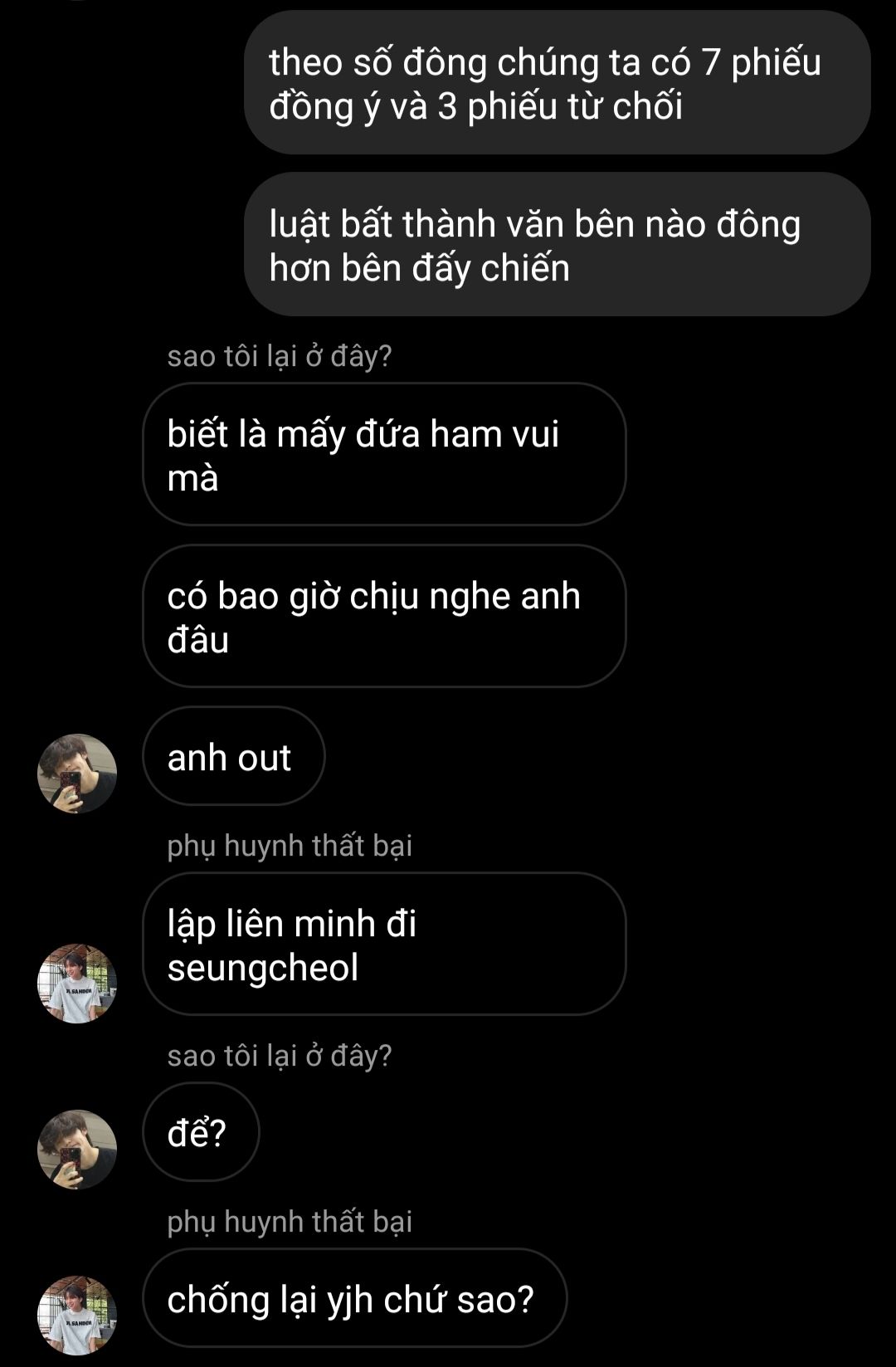This screenshot has width=896, height=1367.
Task: Tap profile picture next to "để?" message
Action: click(x=77, y=1149)
